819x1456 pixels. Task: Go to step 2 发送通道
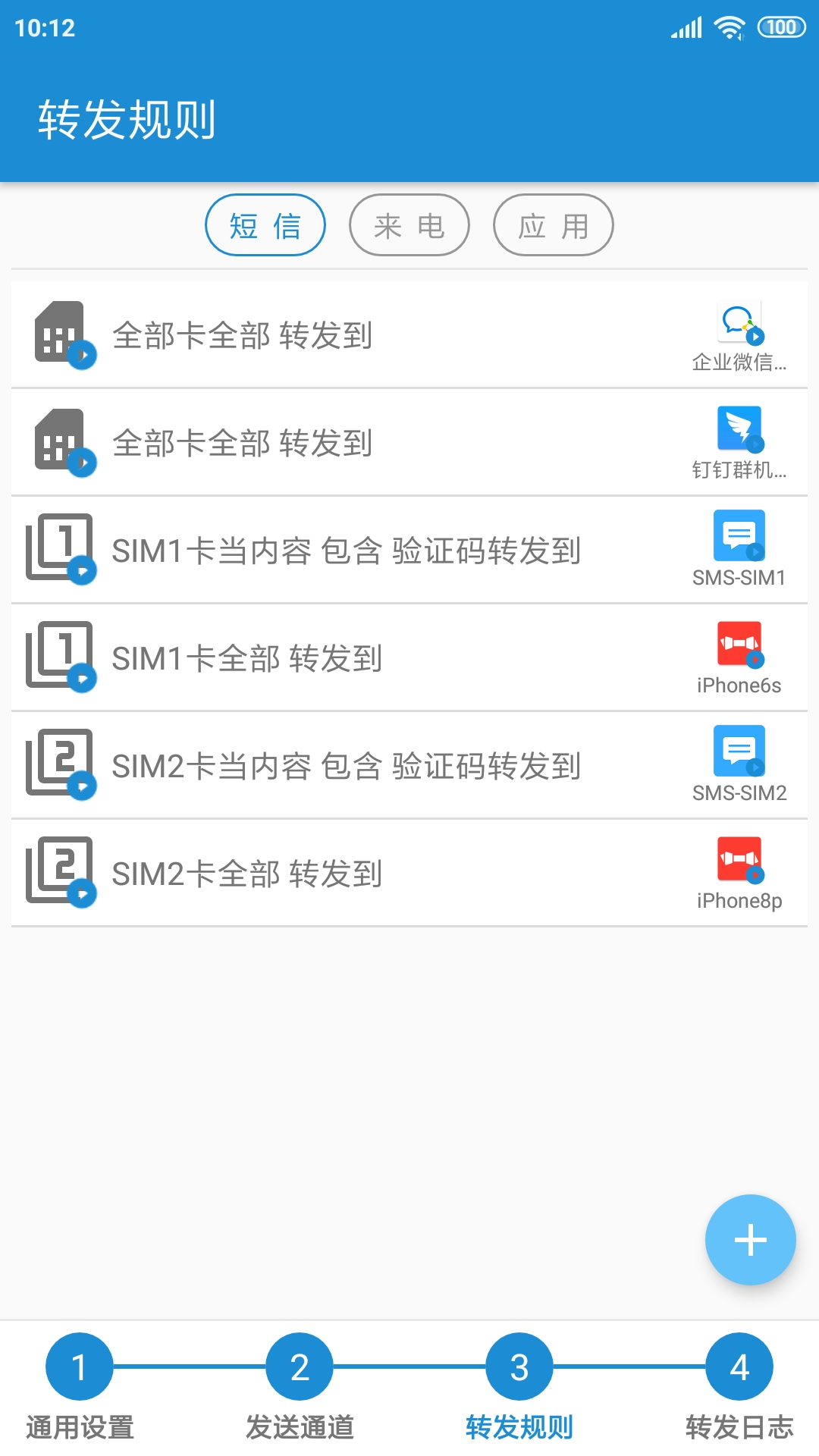(300, 1385)
